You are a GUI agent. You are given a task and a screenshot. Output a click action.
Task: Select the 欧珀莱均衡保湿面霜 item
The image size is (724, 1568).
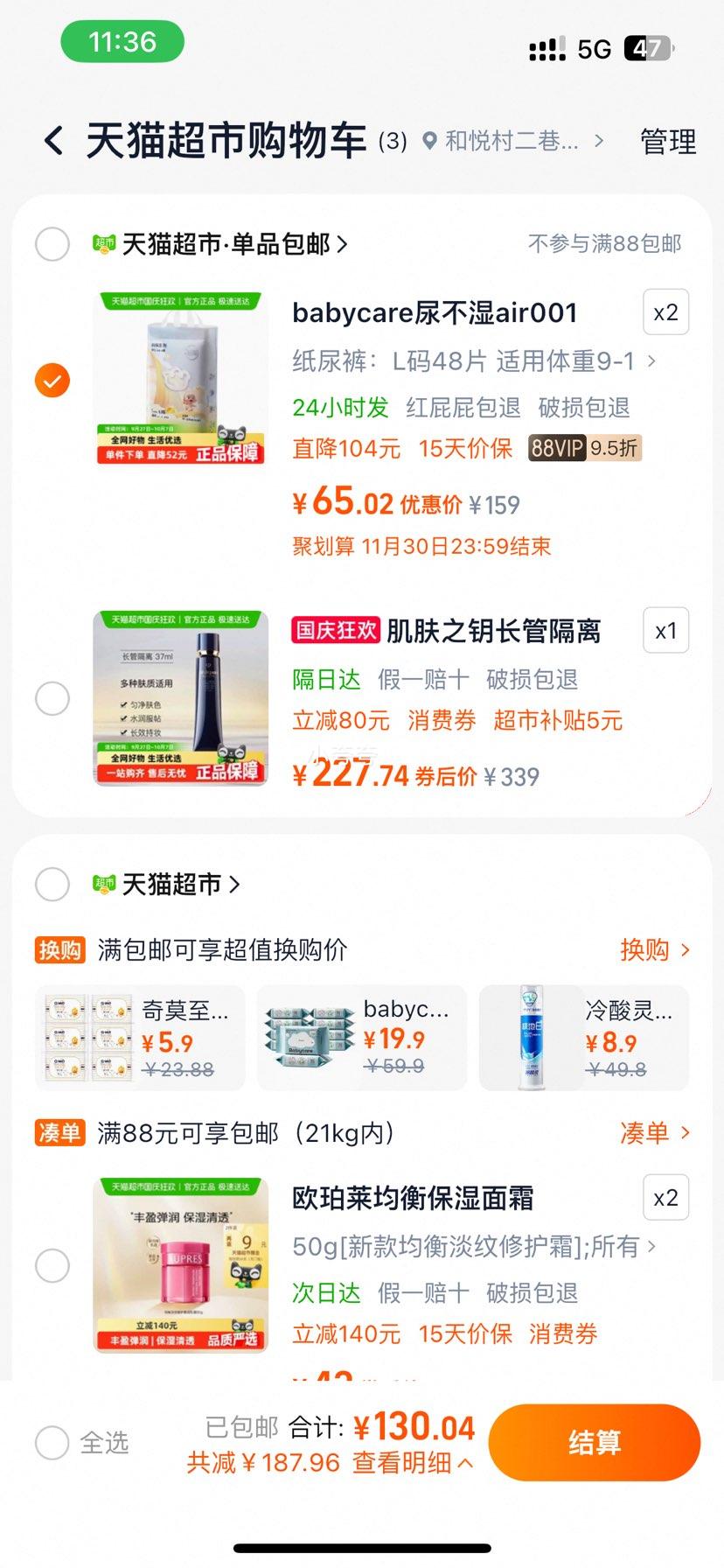point(52,1265)
